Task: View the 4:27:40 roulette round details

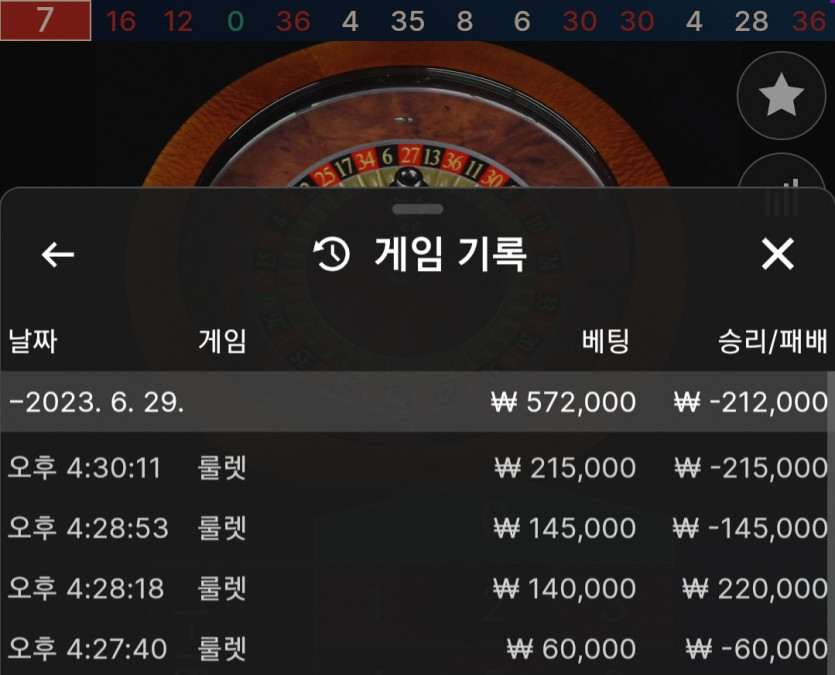Action: point(417,648)
